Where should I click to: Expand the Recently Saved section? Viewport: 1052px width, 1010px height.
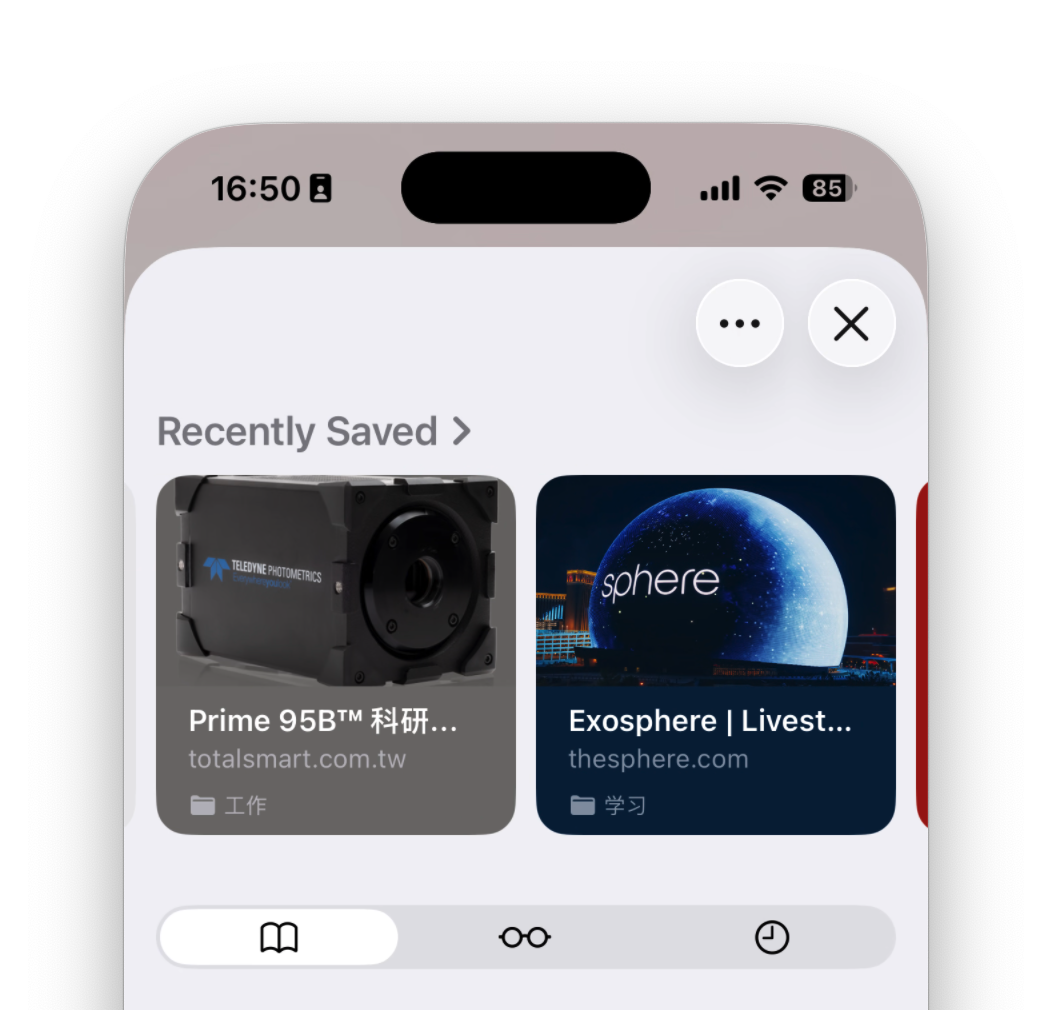coord(314,432)
